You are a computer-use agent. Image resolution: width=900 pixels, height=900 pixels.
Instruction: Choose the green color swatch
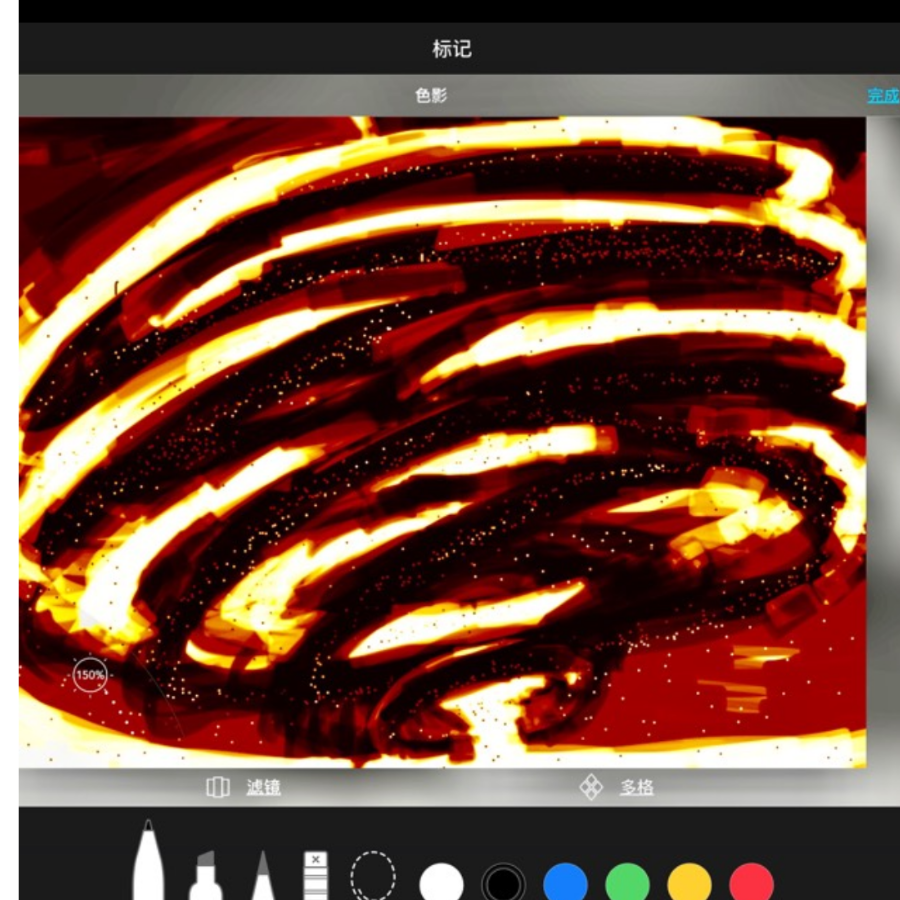click(627, 884)
